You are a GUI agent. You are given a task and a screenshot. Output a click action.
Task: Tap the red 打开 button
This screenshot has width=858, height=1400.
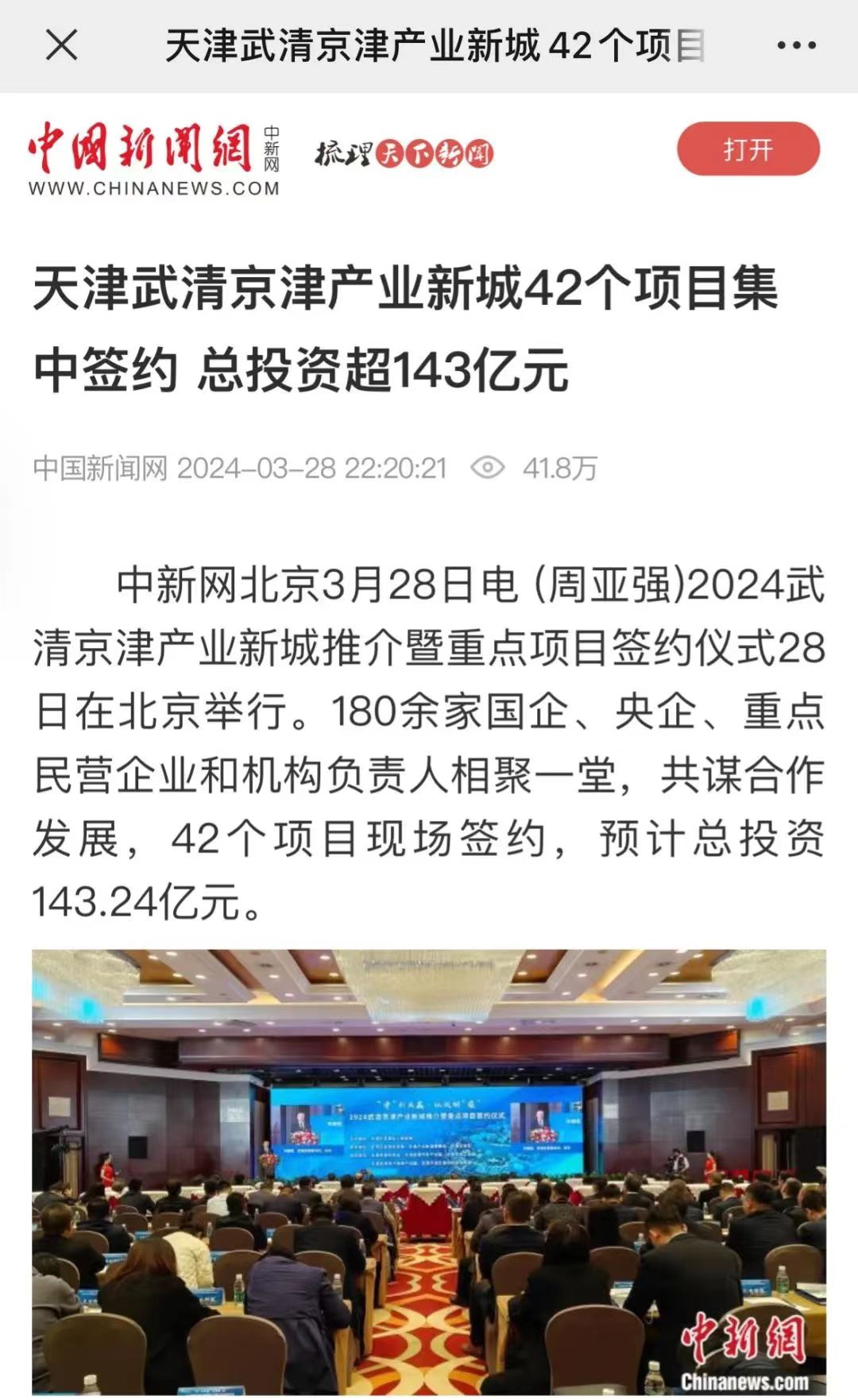point(748,149)
